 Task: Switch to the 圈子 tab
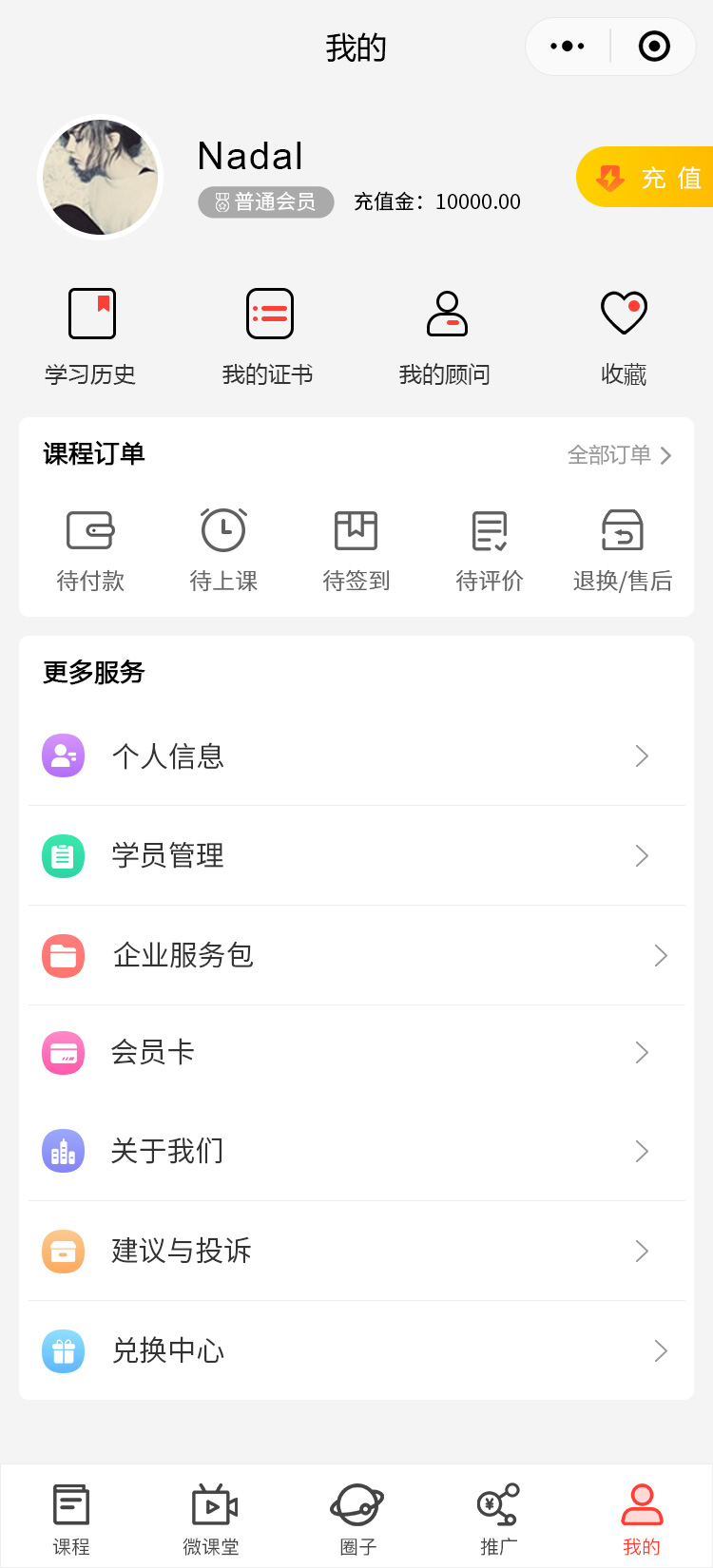coord(357,1519)
